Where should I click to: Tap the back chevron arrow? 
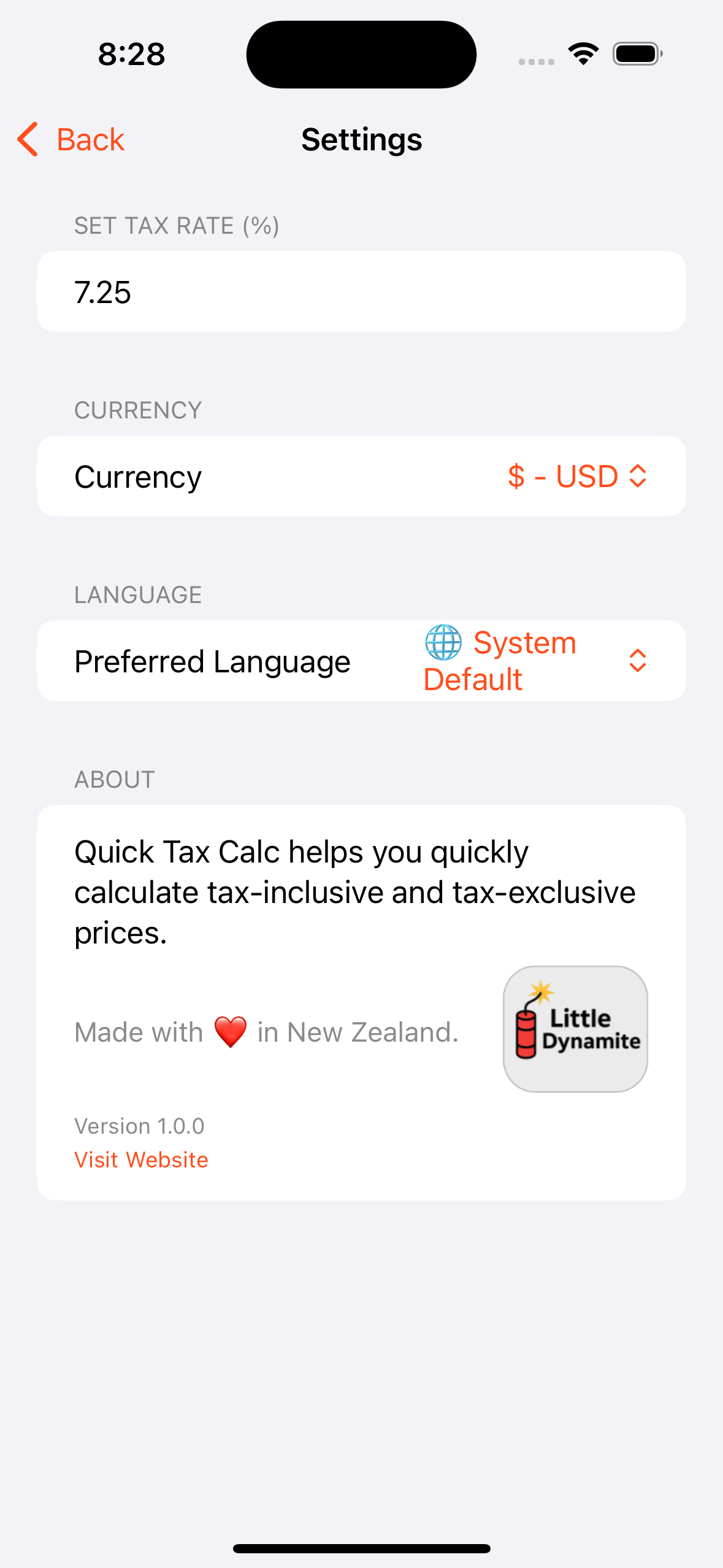coord(27,139)
